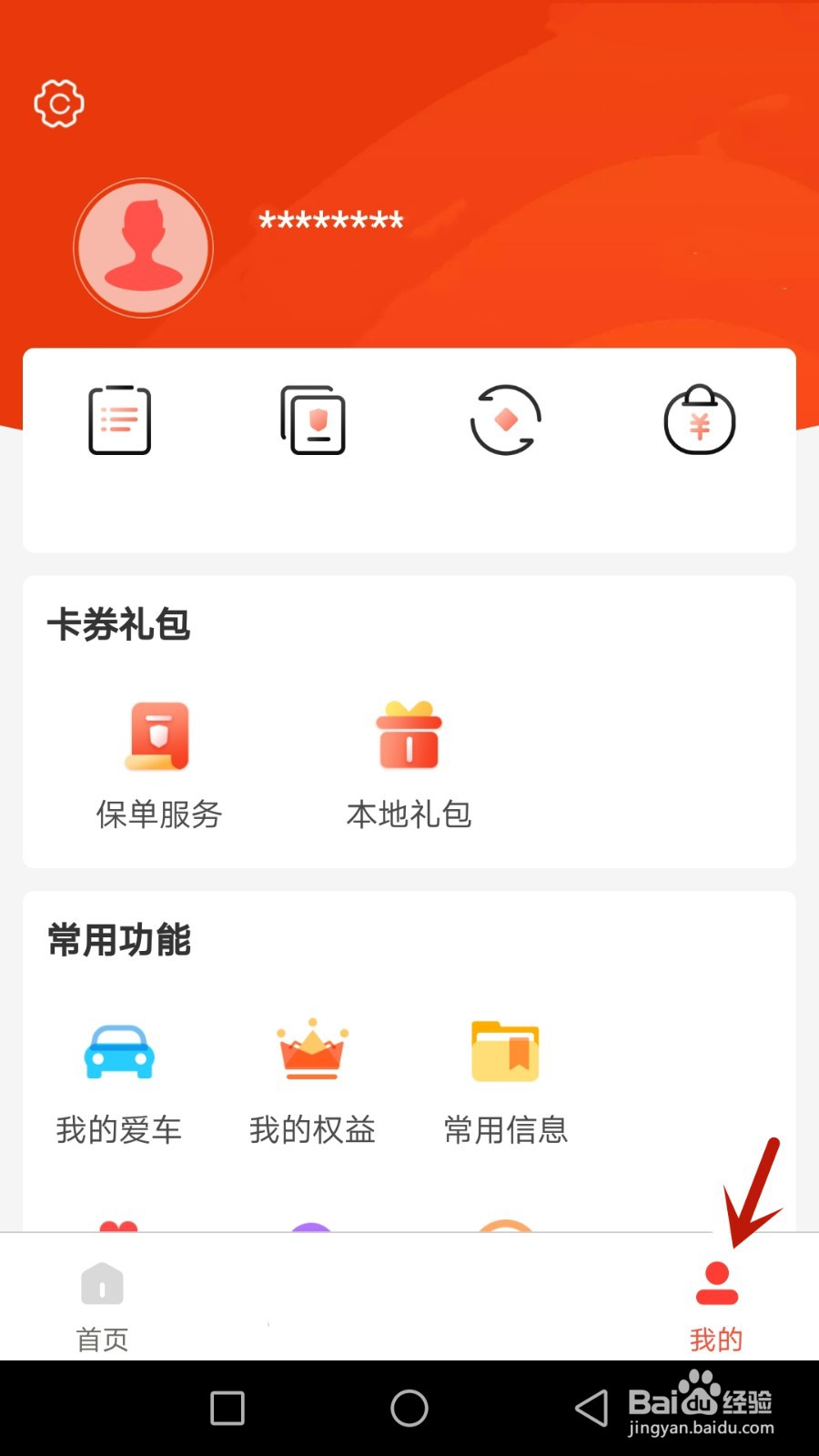The width and height of the screenshot is (819, 1456).
Task: Open 常用信息 common info
Action: pos(506,1081)
